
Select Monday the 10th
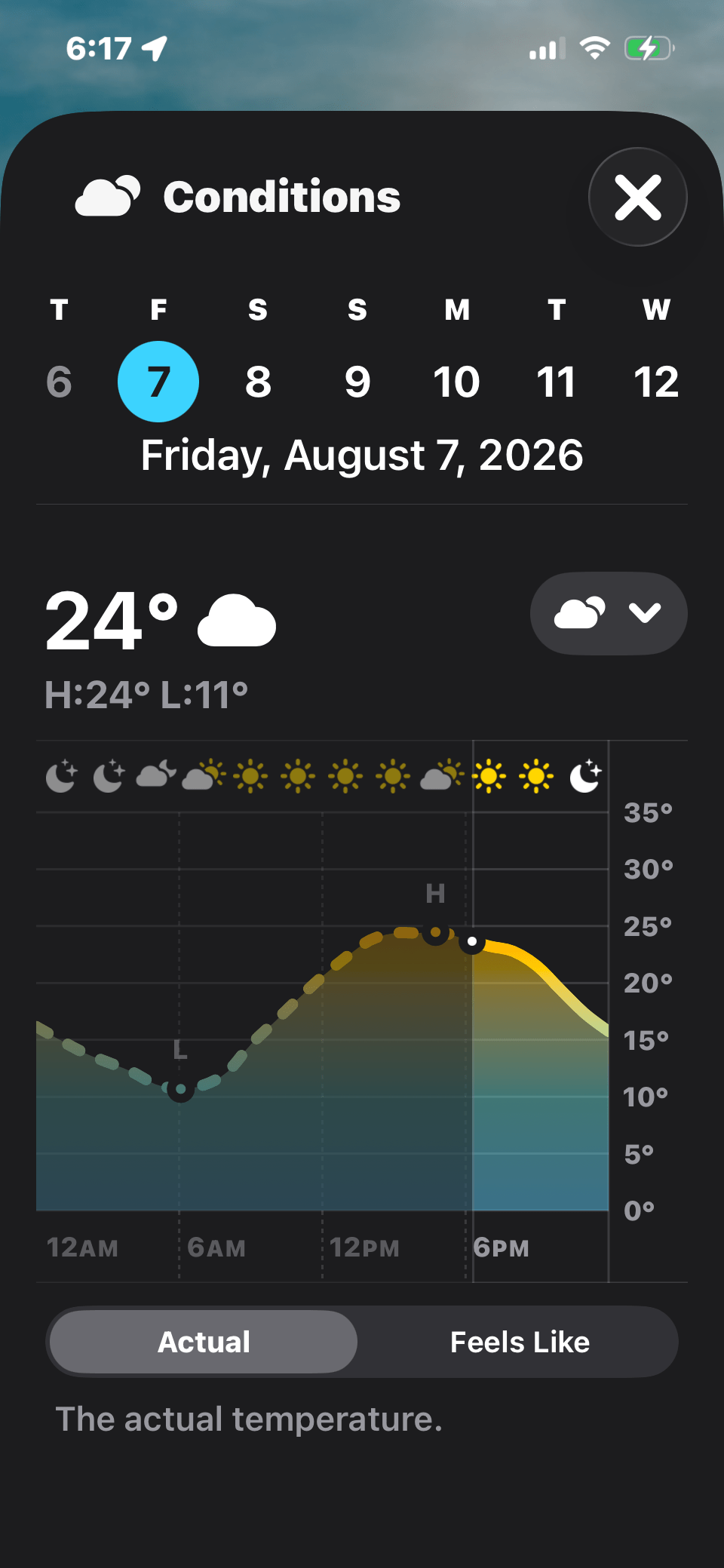coord(457,382)
